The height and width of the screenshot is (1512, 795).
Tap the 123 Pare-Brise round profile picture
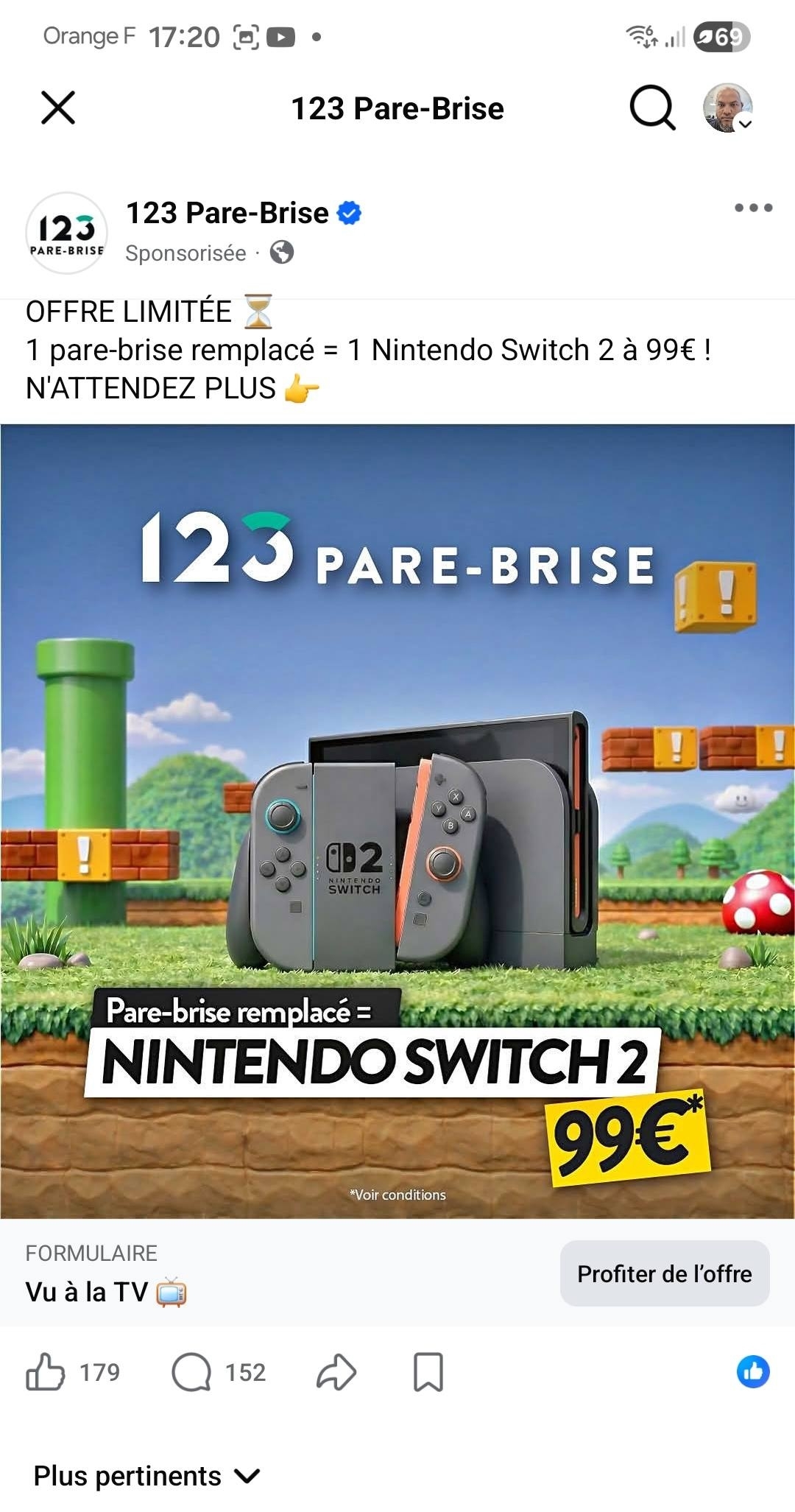[x=67, y=233]
